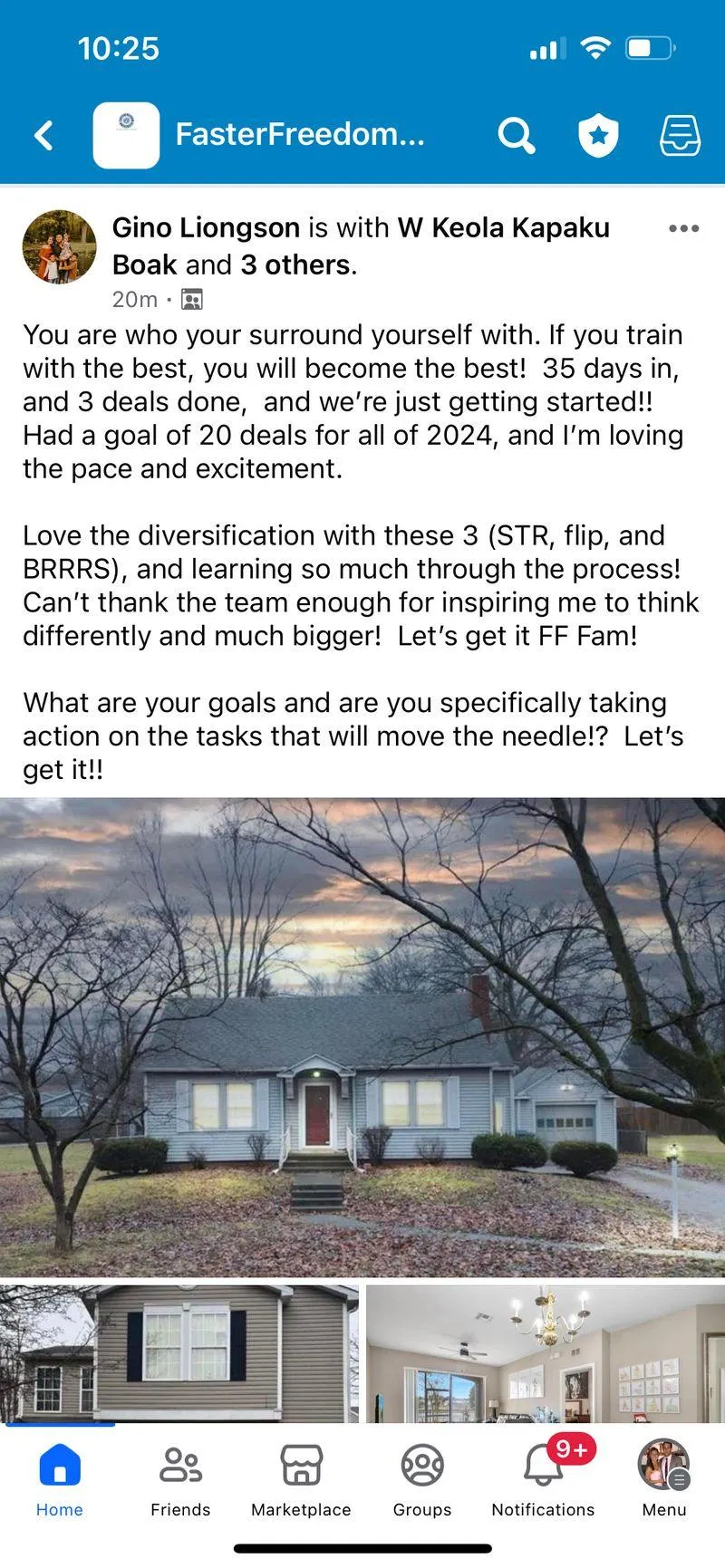This screenshot has height=1568, width=725.
Task: Switch to the Home tab
Action: point(60,1479)
